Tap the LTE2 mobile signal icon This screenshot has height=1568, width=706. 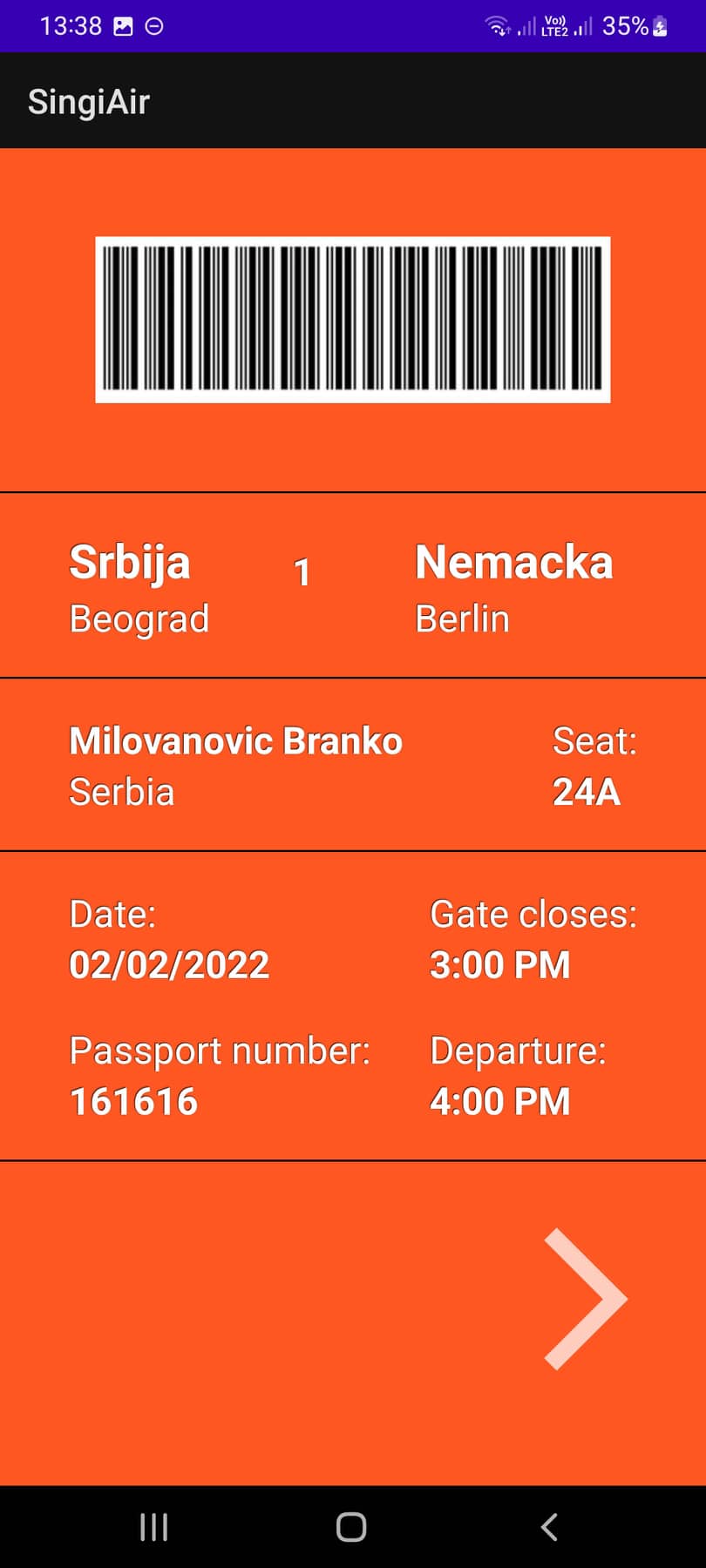point(553,26)
